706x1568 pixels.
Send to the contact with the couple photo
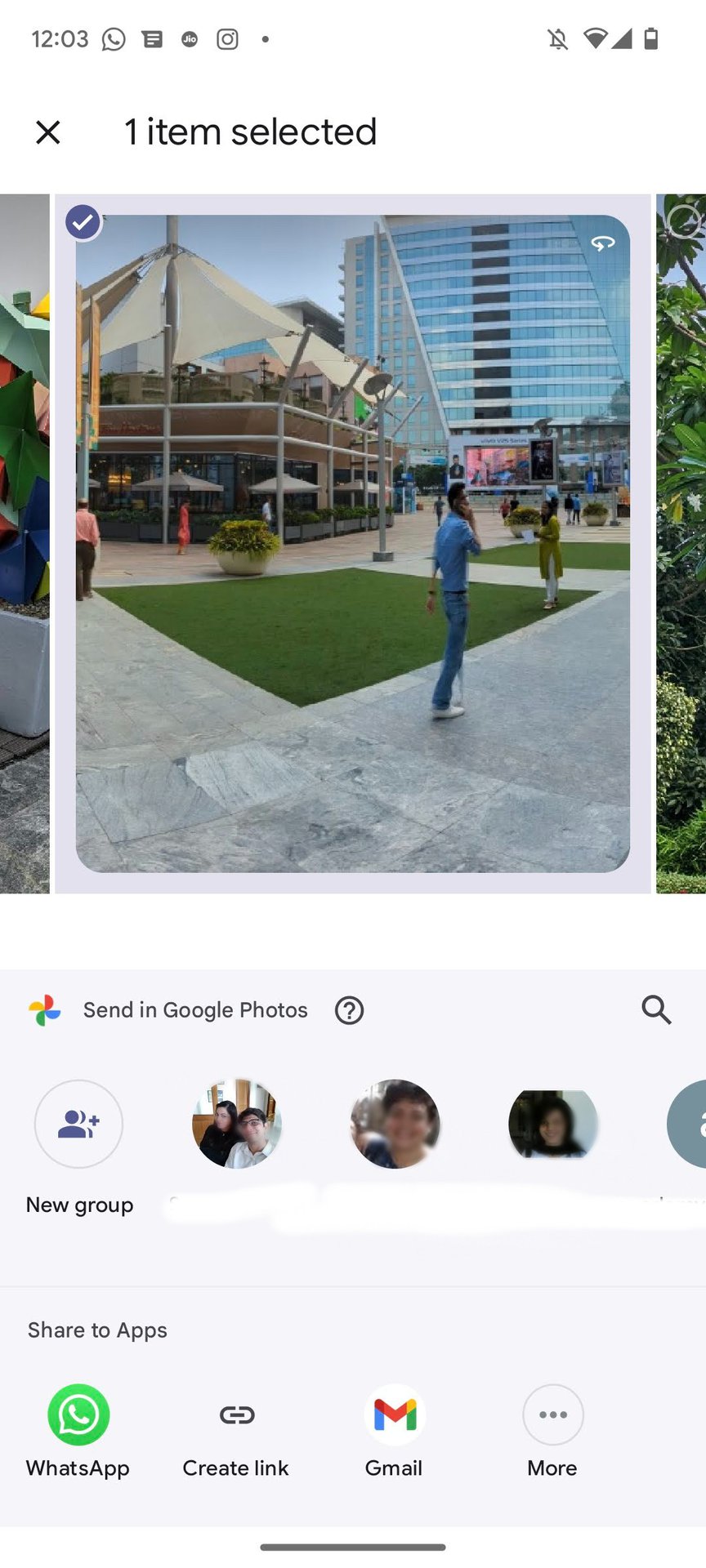pos(237,1124)
